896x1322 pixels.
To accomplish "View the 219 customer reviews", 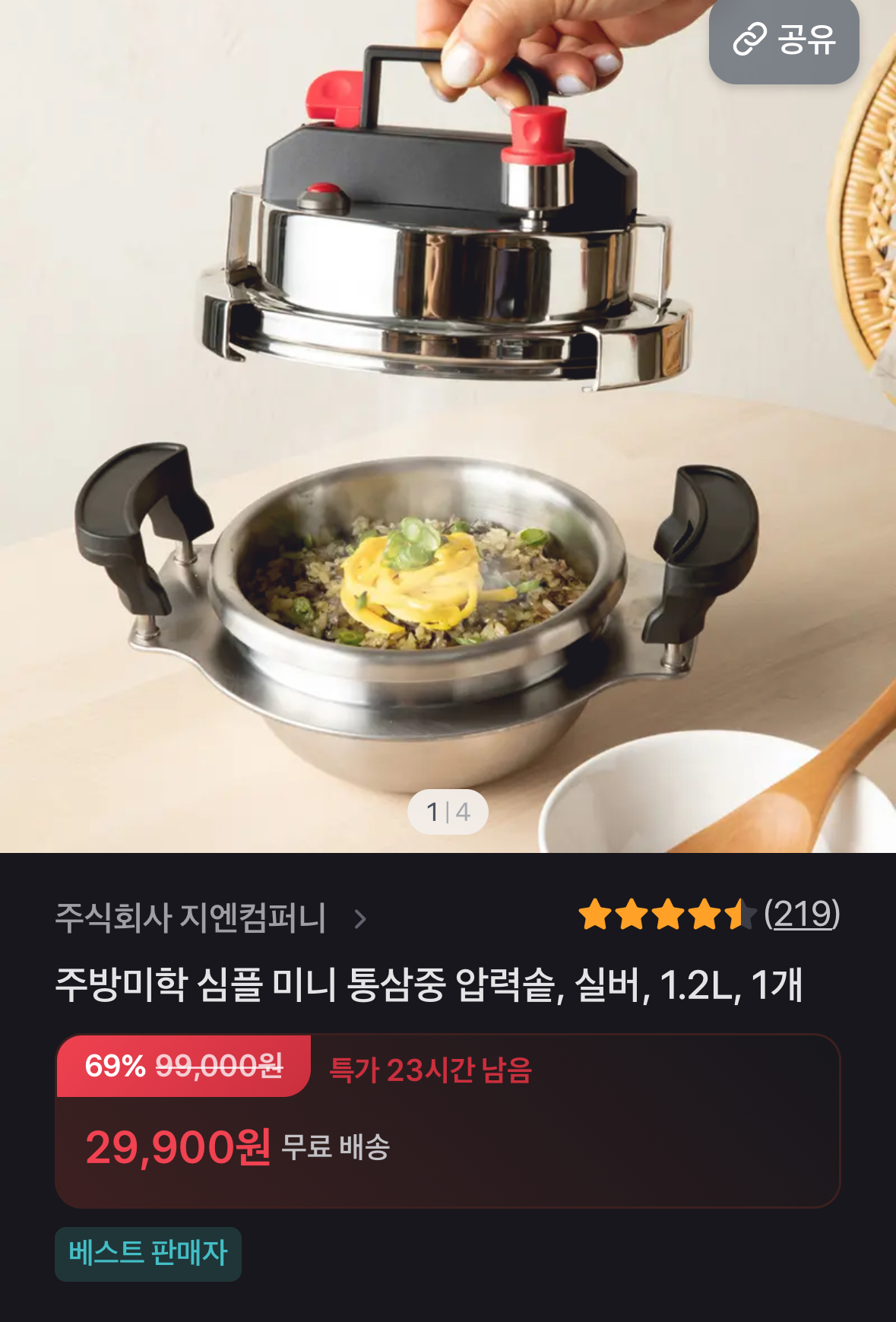I will tap(802, 914).
